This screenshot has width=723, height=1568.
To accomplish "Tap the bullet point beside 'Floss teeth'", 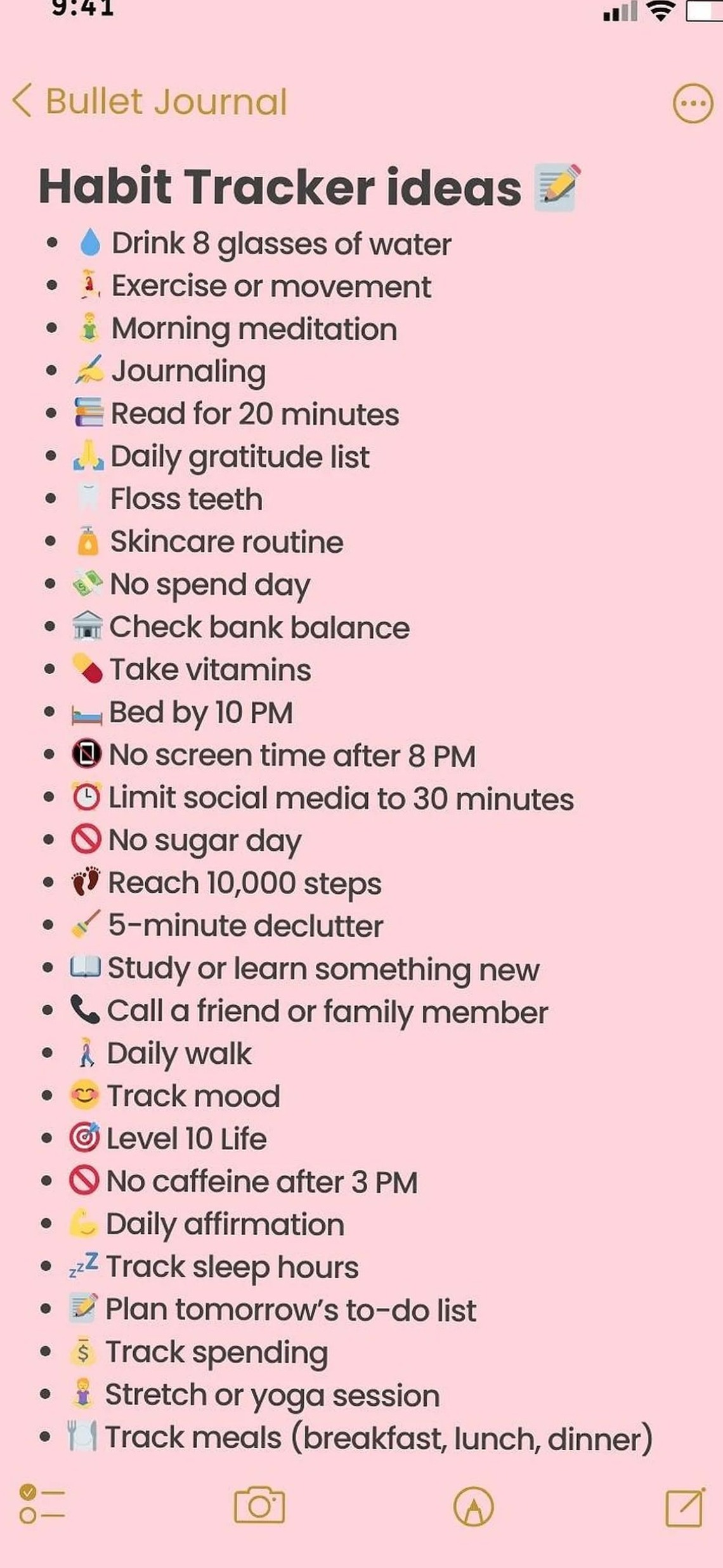I will click(x=50, y=499).
